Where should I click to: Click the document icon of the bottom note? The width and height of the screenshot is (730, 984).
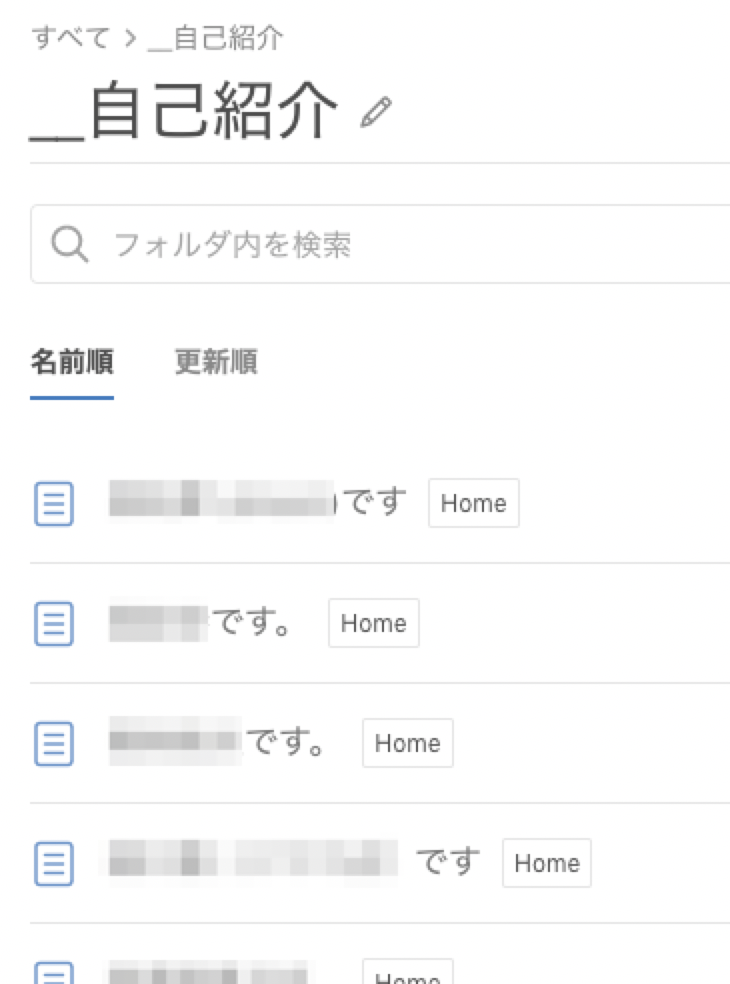pyautogui.click(x=53, y=972)
